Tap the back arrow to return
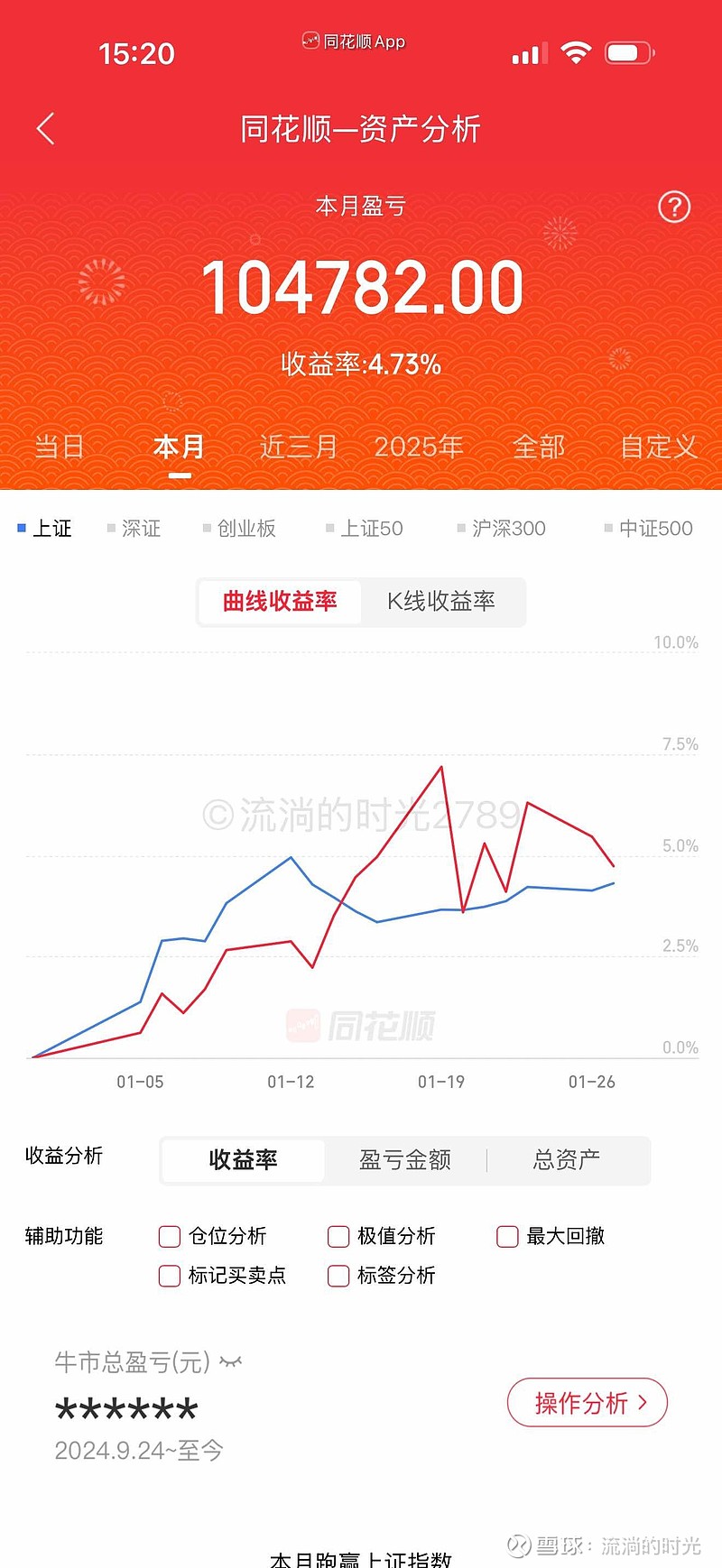 pyautogui.click(x=45, y=128)
